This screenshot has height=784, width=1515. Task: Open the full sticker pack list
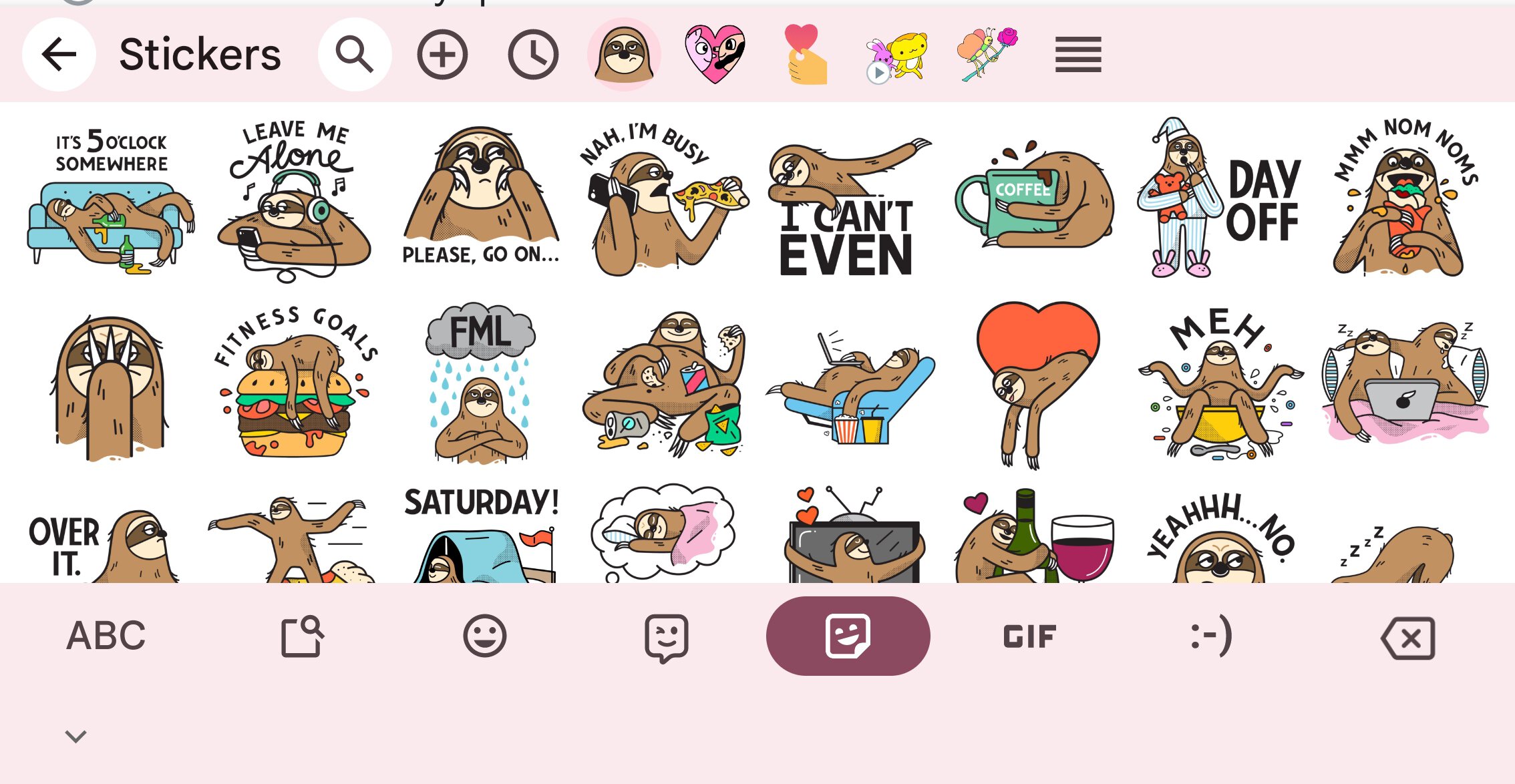pos(1078,55)
